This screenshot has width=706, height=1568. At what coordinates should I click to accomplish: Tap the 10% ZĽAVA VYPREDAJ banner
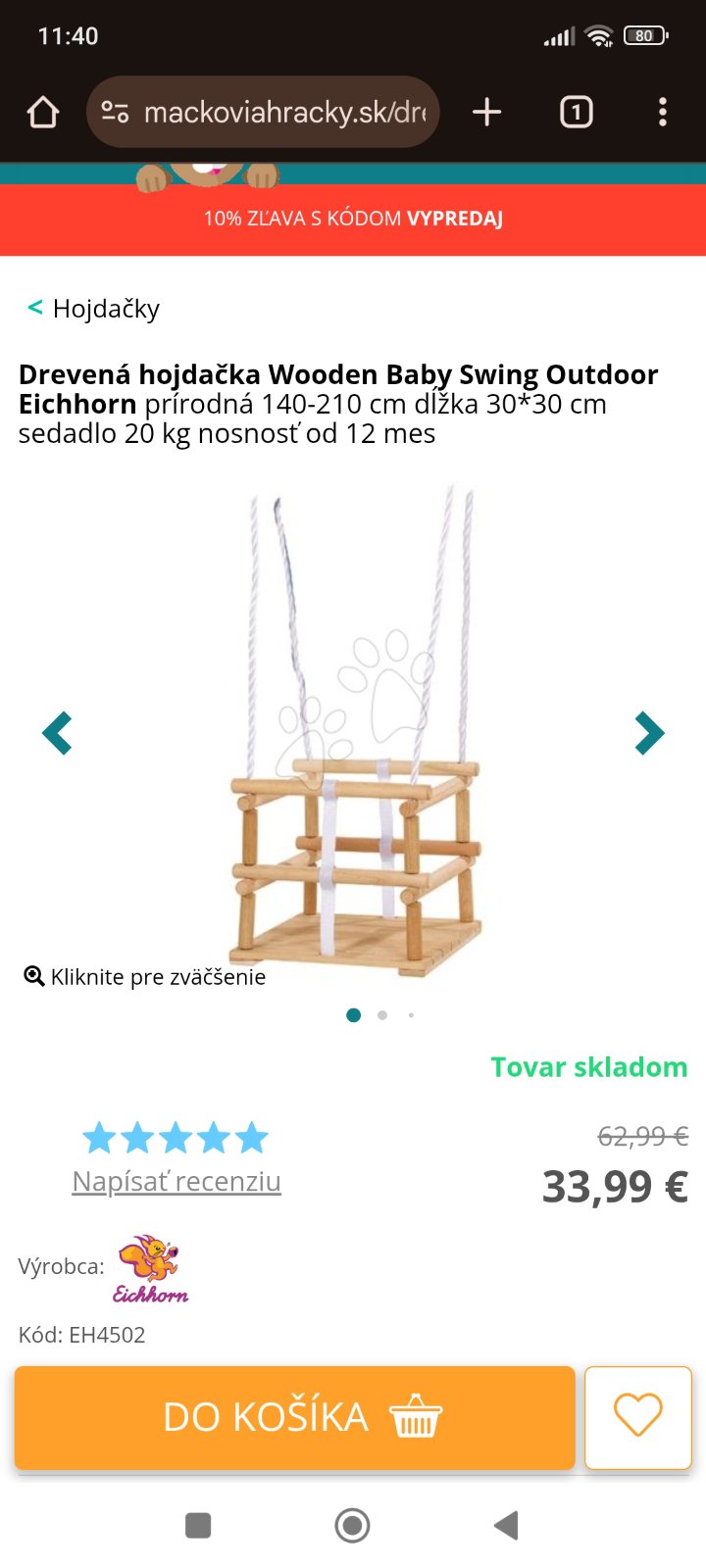pos(353,219)
